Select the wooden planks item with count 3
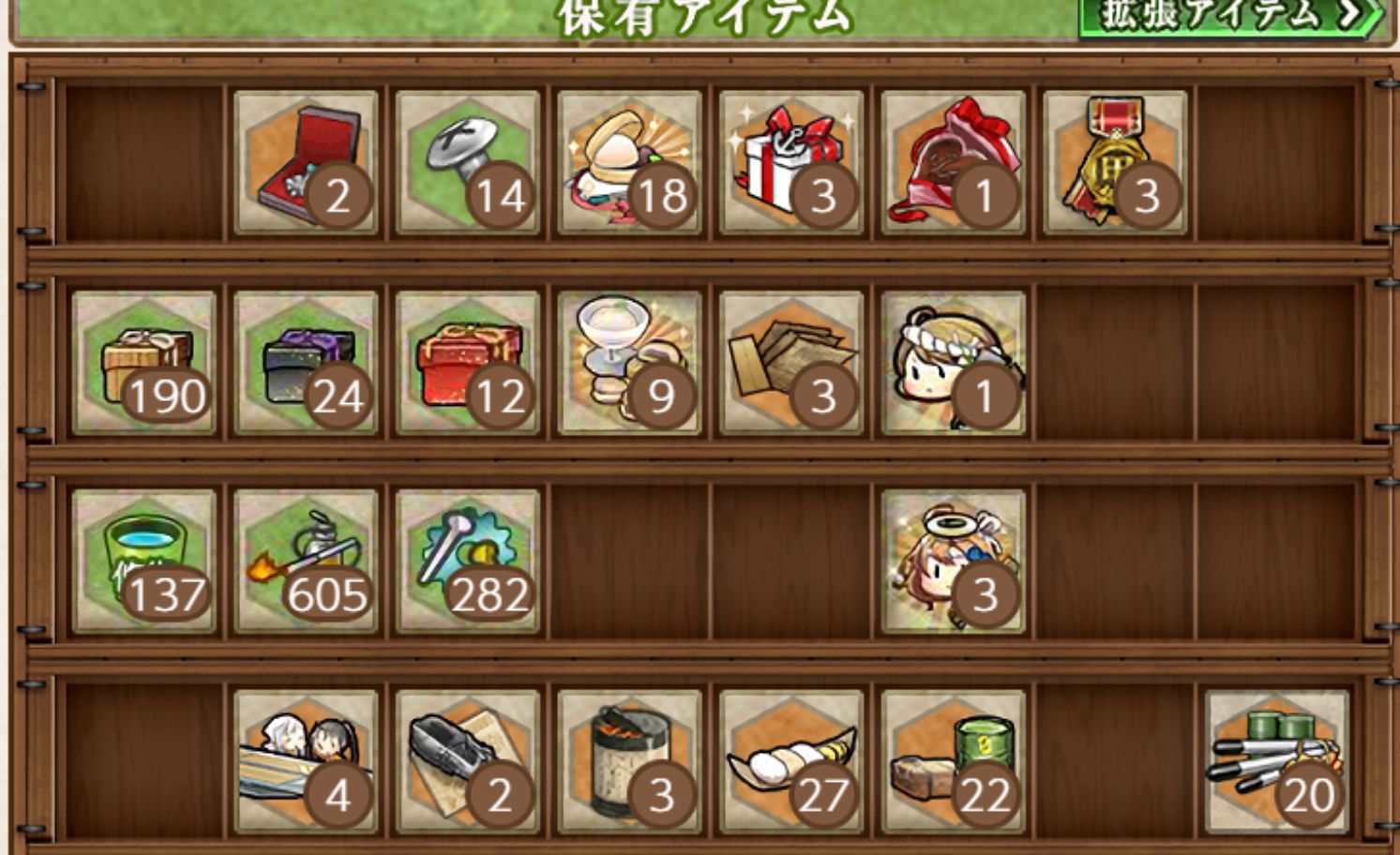Viewport: 1400px width, 855px height. tap(791, 363)
